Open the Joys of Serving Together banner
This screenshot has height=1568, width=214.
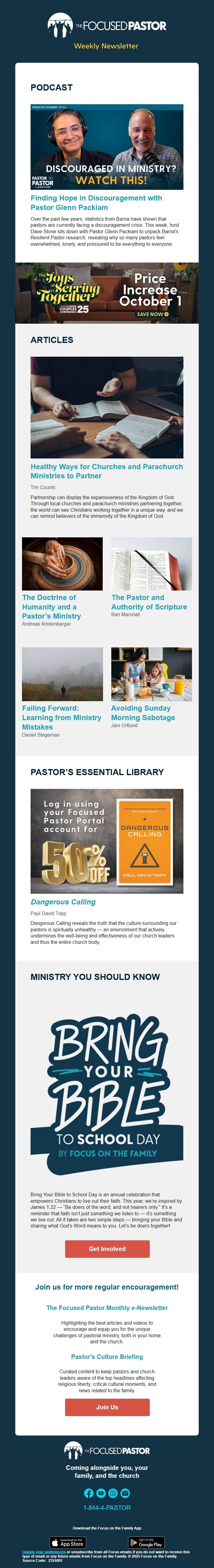tap(106, 293)
